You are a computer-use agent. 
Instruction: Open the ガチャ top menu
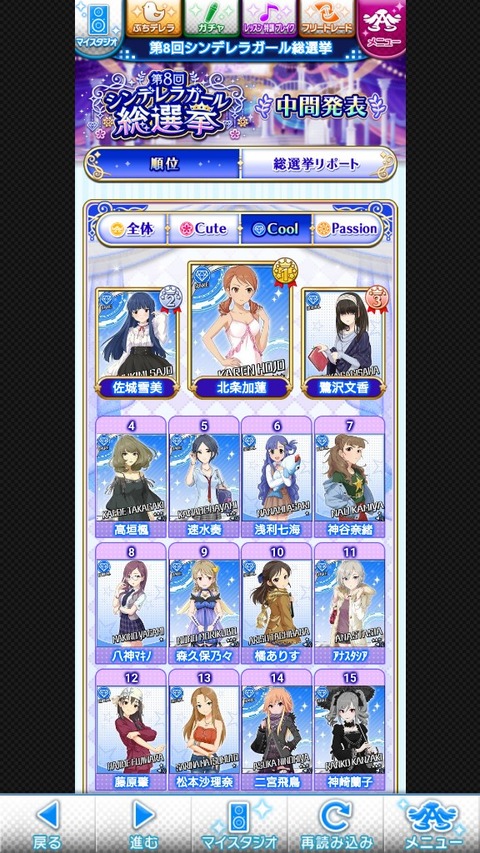tap(211, 18)
